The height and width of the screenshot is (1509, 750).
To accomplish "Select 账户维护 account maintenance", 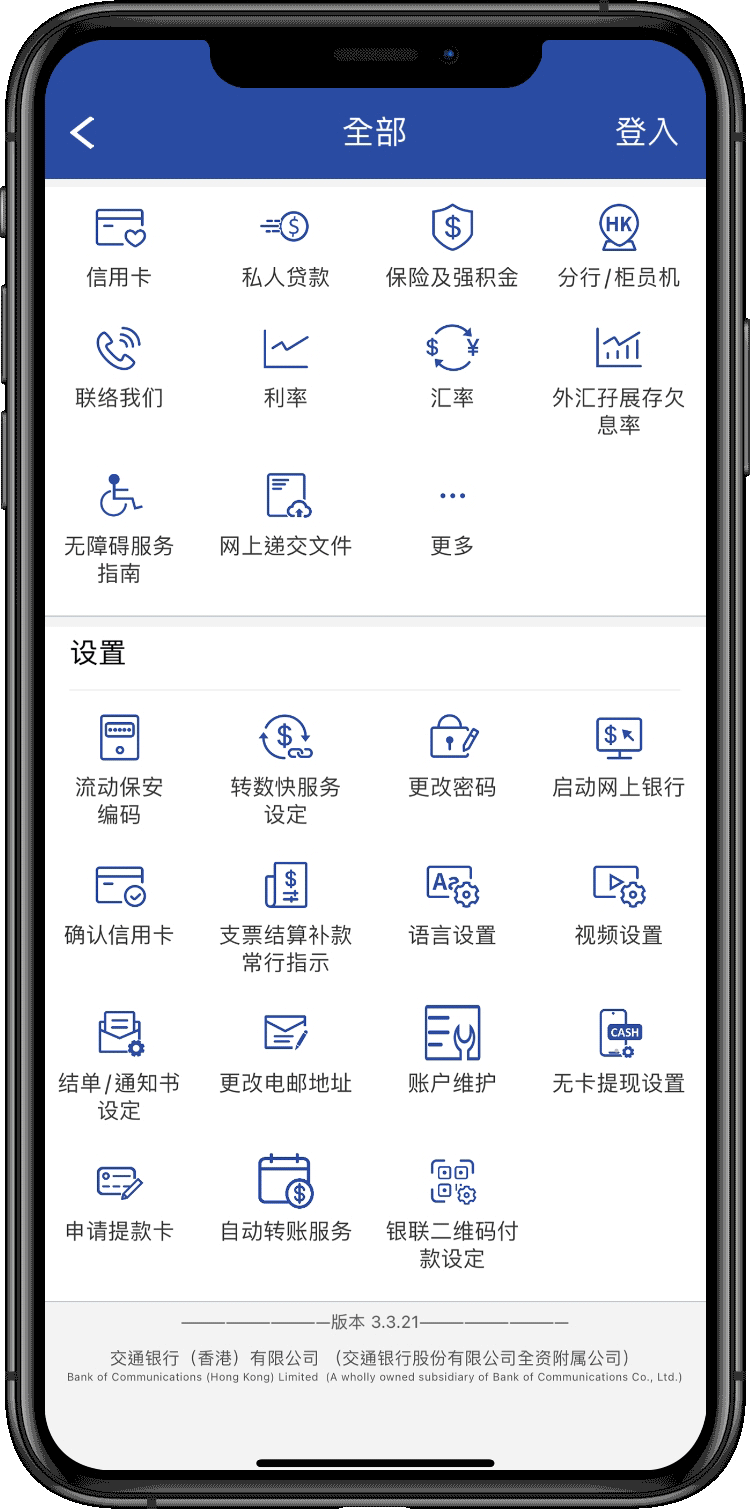I will (x=452, y=1051).
